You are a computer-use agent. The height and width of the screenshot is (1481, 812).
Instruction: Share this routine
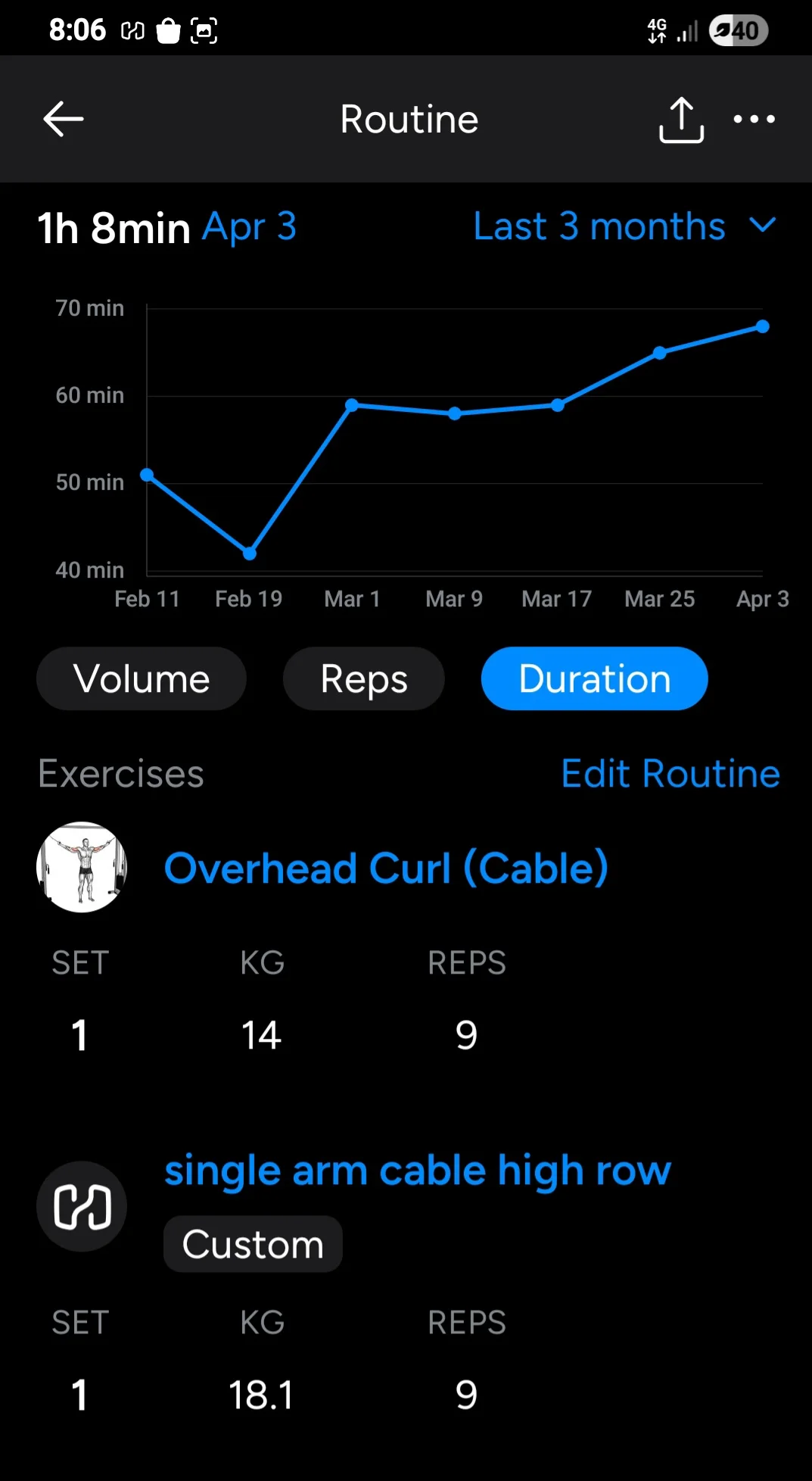681,120
